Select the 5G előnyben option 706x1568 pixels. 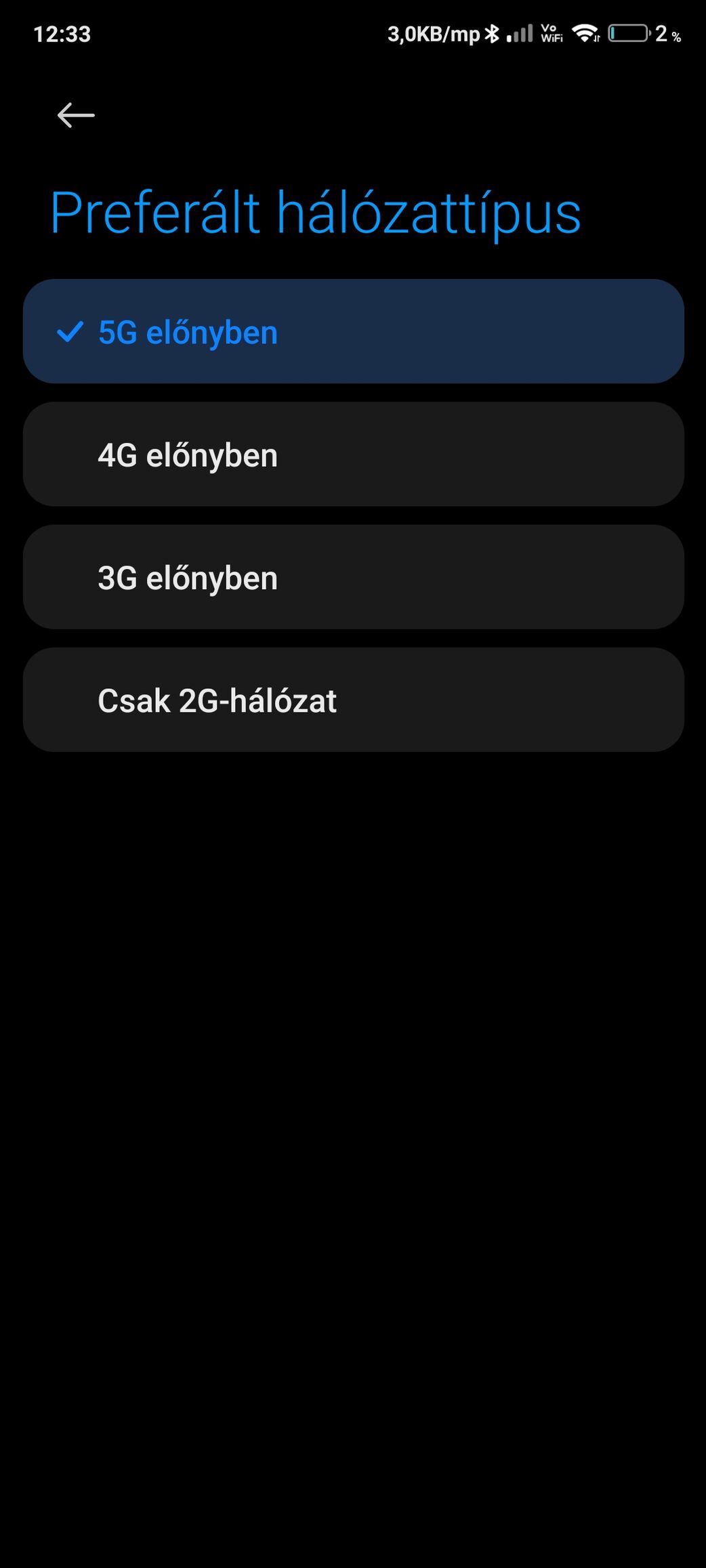(352, 332)
